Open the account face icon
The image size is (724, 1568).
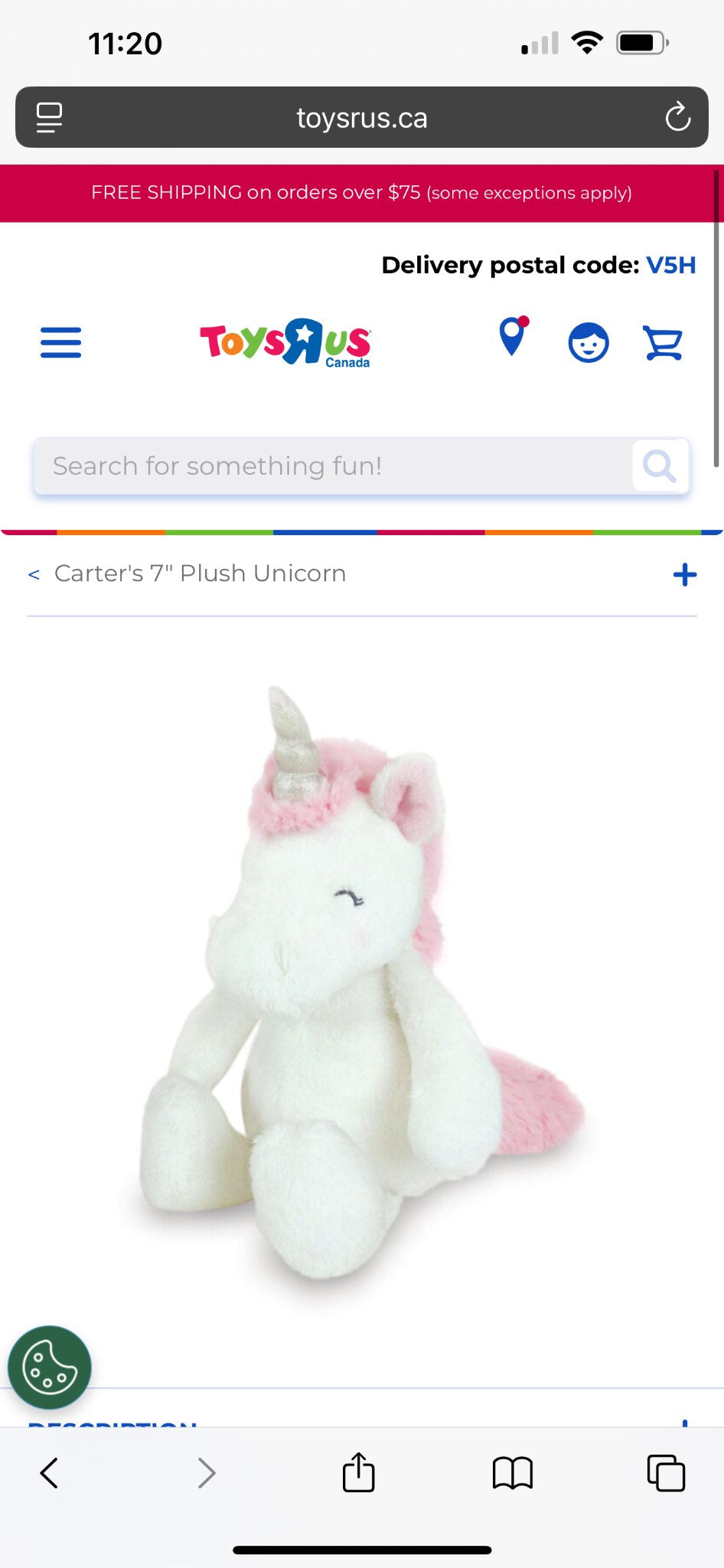[x=588, y=342]
